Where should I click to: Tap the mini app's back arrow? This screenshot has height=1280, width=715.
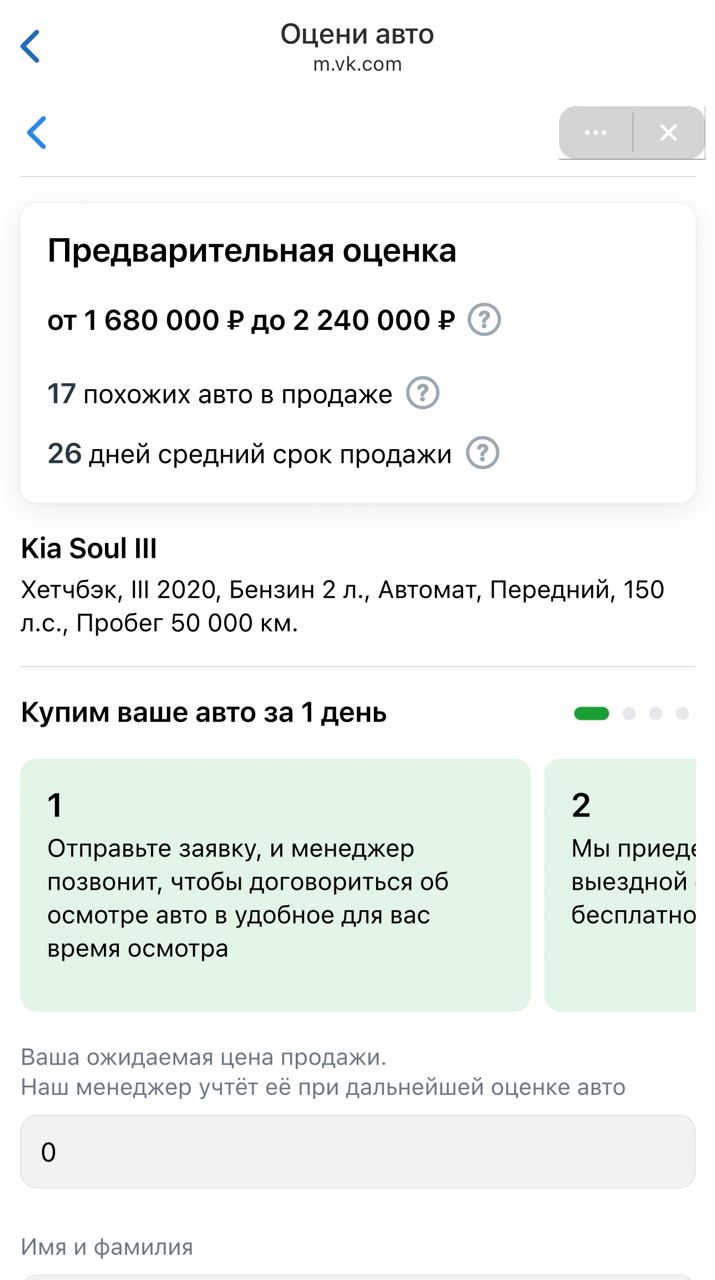(x=37, y=132)
